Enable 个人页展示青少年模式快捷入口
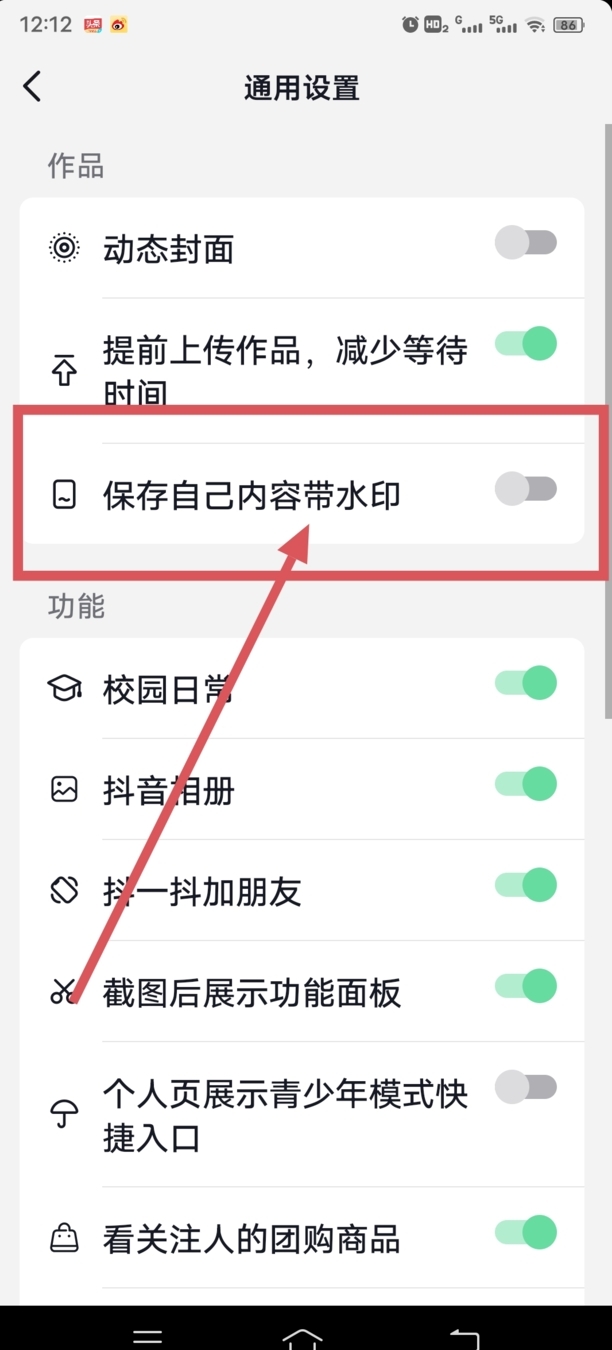The image size is (612, 1350). (526, 1087)
